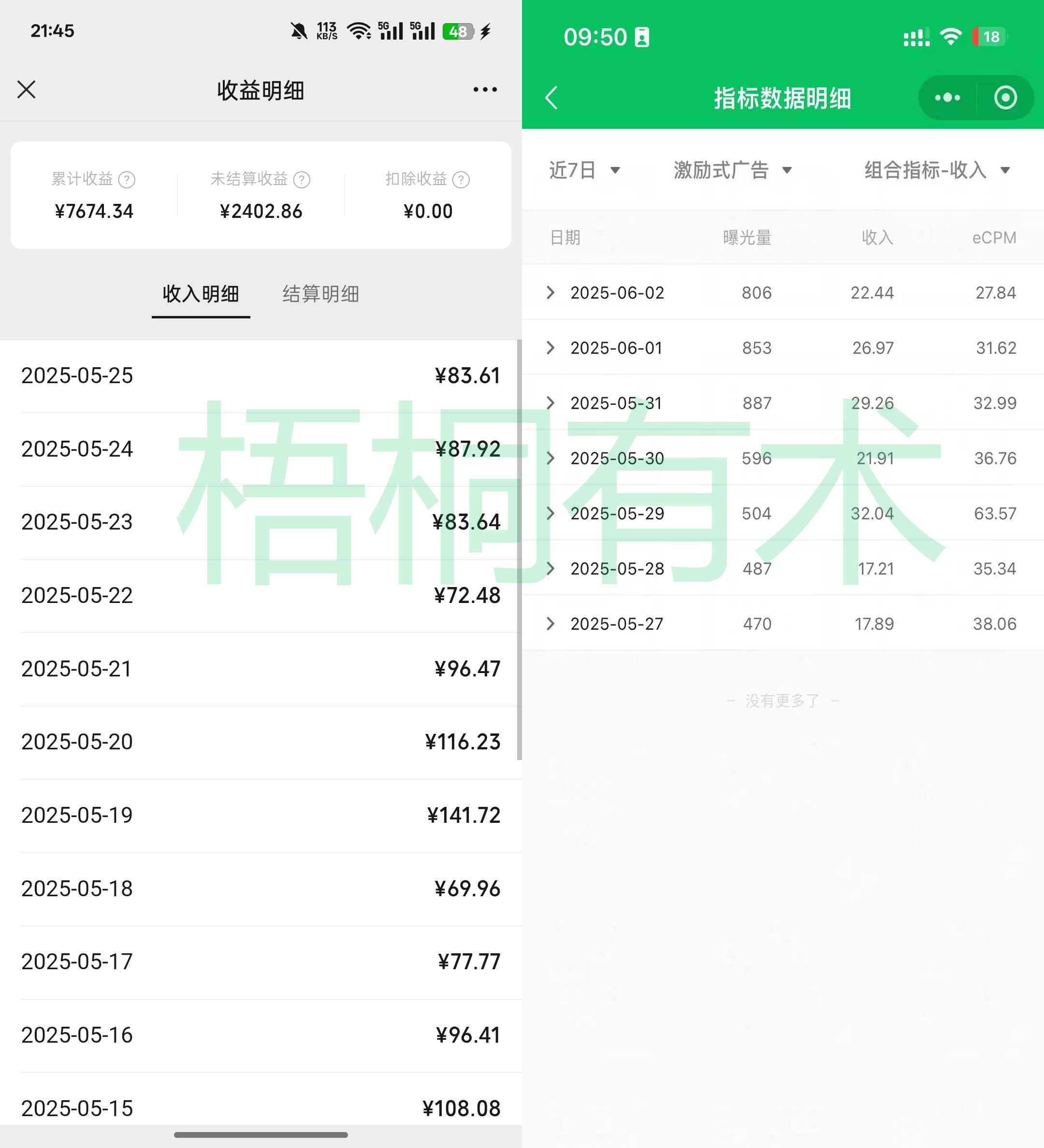Tap the 2025-05-25 income record

(x=261, y=375)
